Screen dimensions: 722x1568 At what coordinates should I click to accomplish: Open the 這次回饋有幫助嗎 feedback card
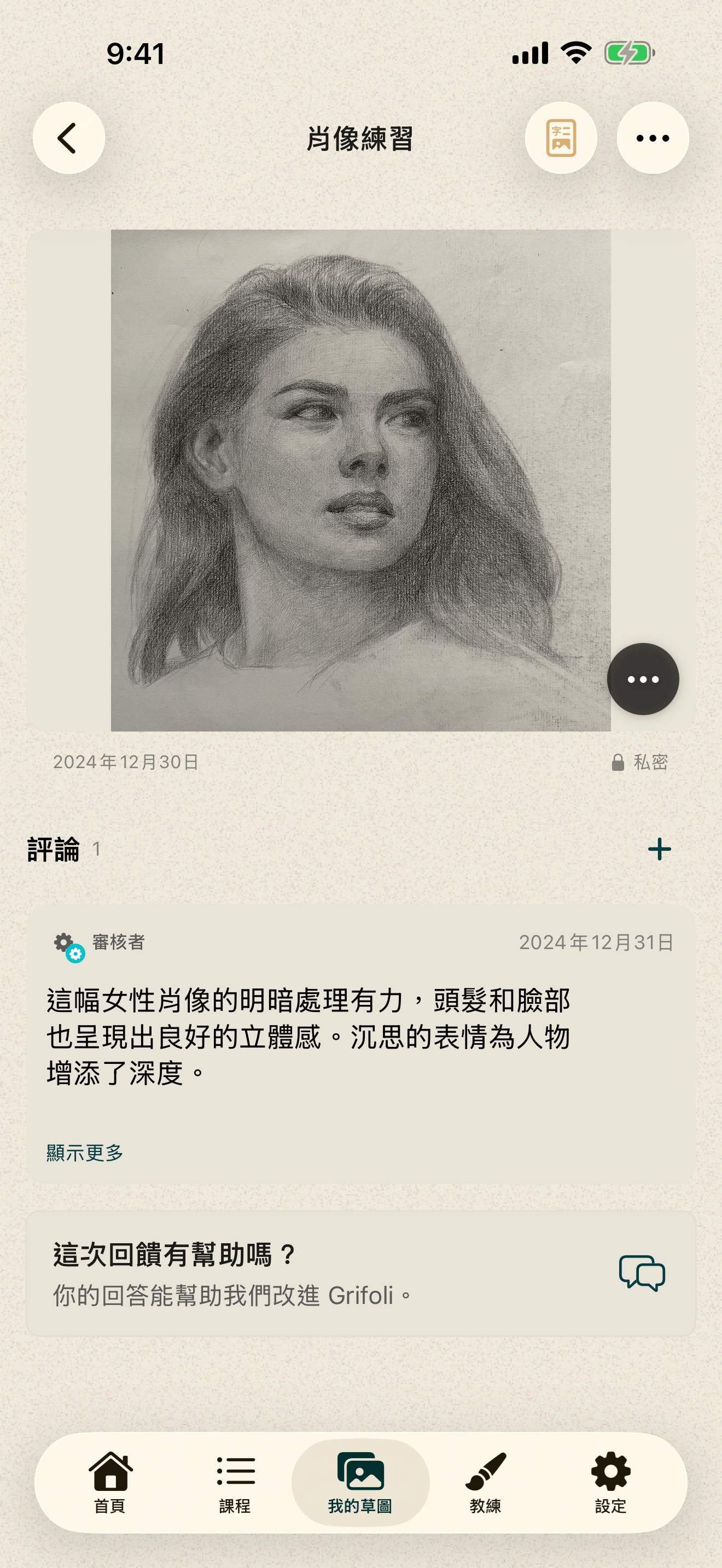click(x=360, y=1273)
